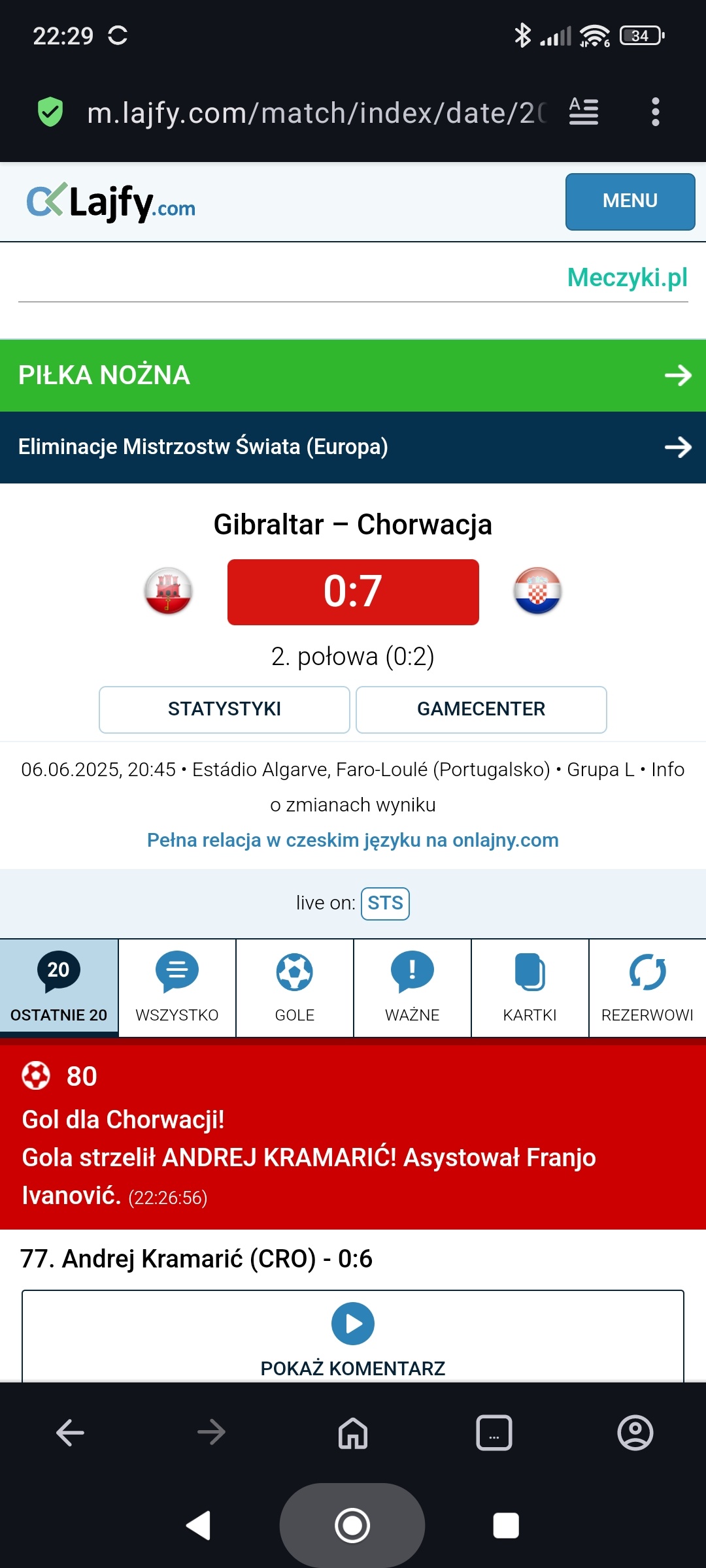Open STATYSTYKI for the match

224,710
